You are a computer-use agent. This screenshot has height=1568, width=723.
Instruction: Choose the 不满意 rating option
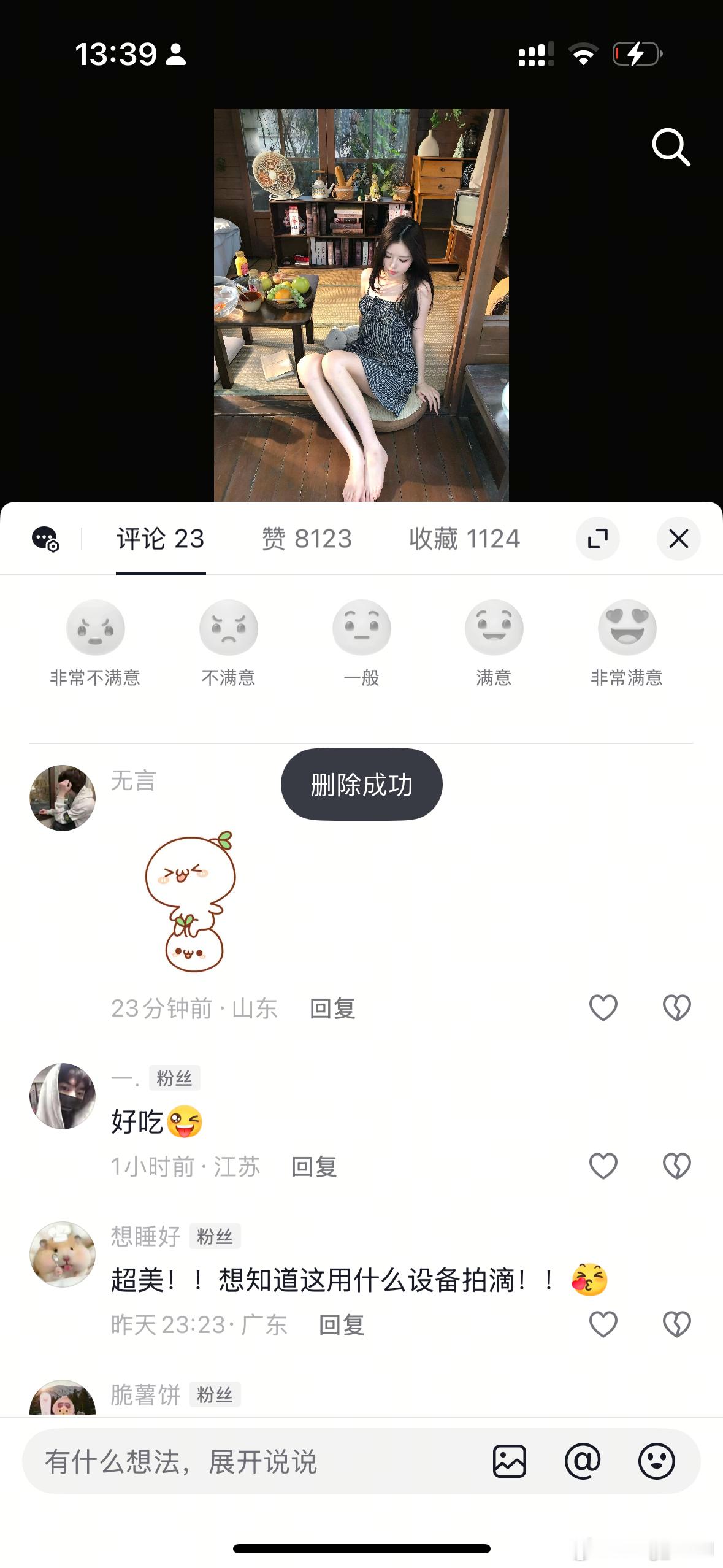(229, 627)
